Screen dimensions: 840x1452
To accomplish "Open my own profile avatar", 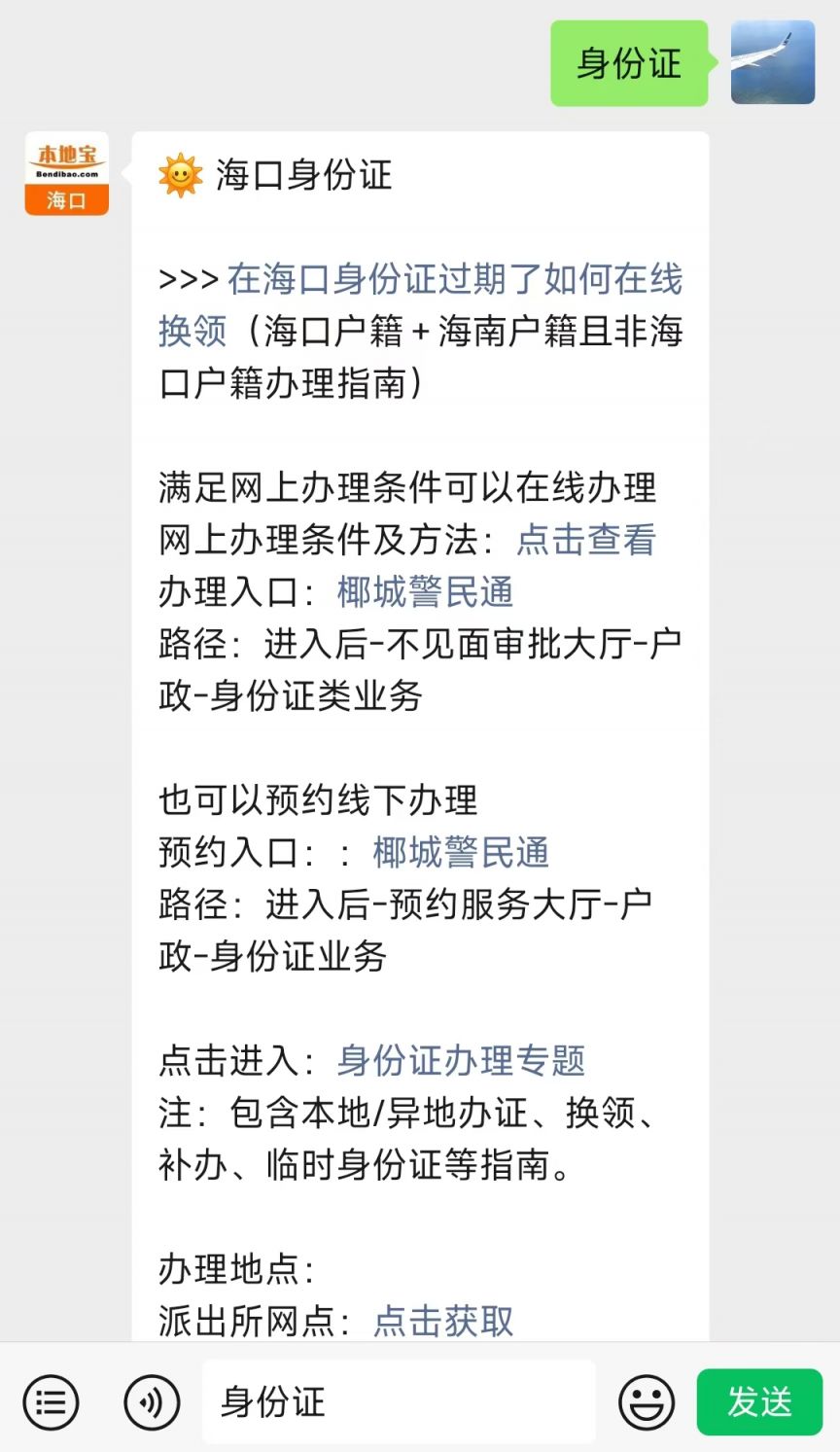I will tap(773, 62).
